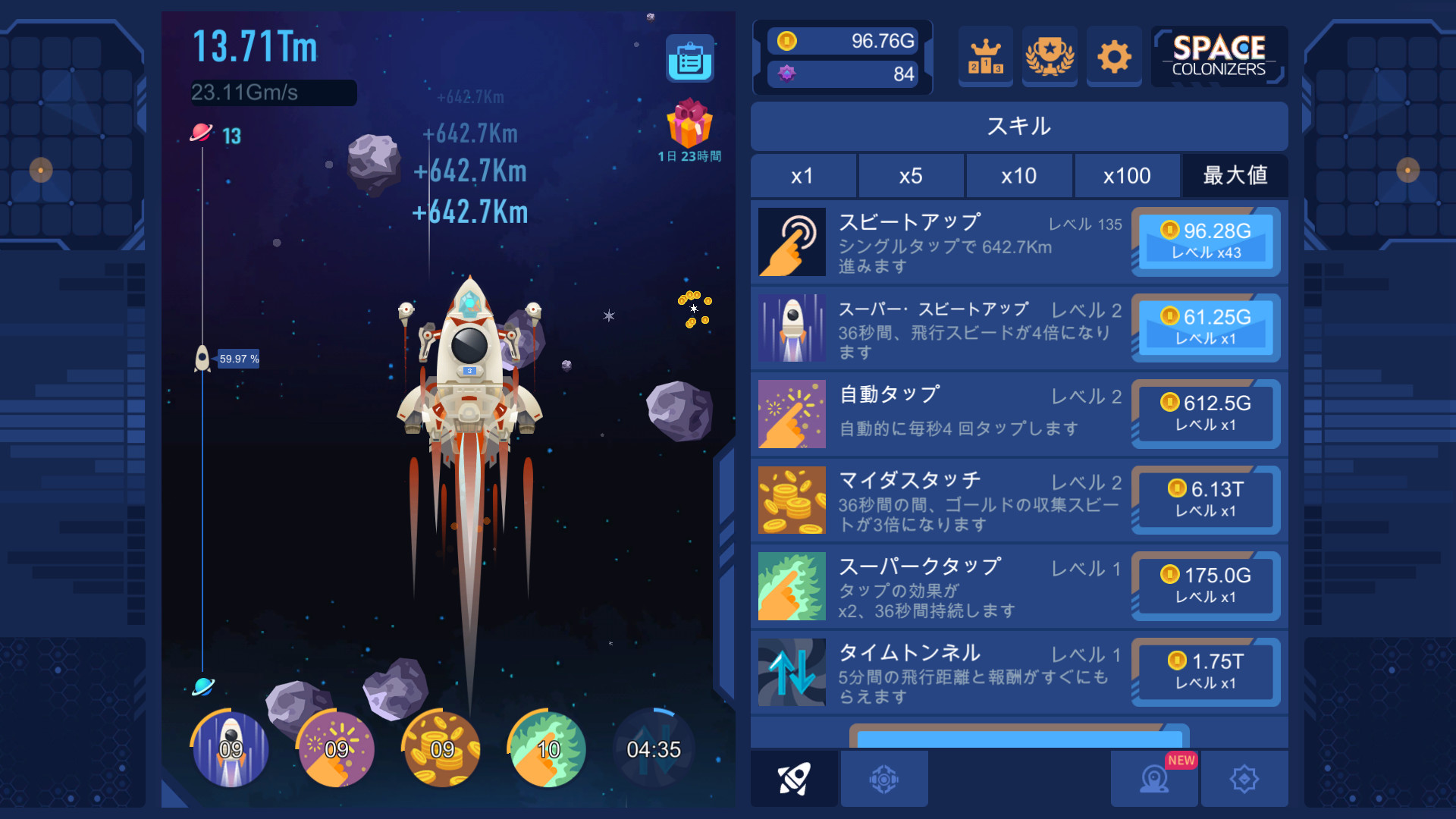Select the x100 purchase multiplier
The image size is (1456, 819).
tap(1127, 176)
